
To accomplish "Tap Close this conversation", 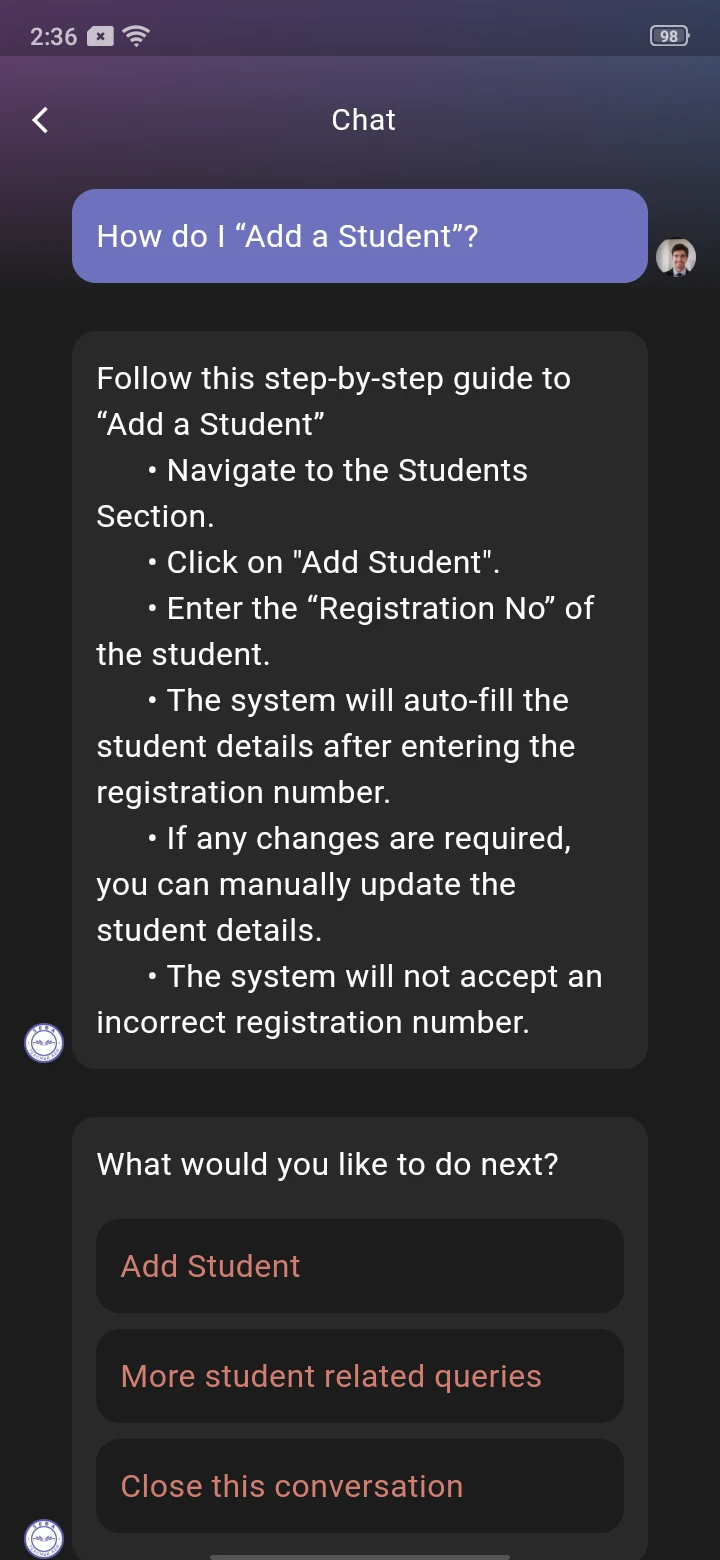I will click(x=359, y=1486).
